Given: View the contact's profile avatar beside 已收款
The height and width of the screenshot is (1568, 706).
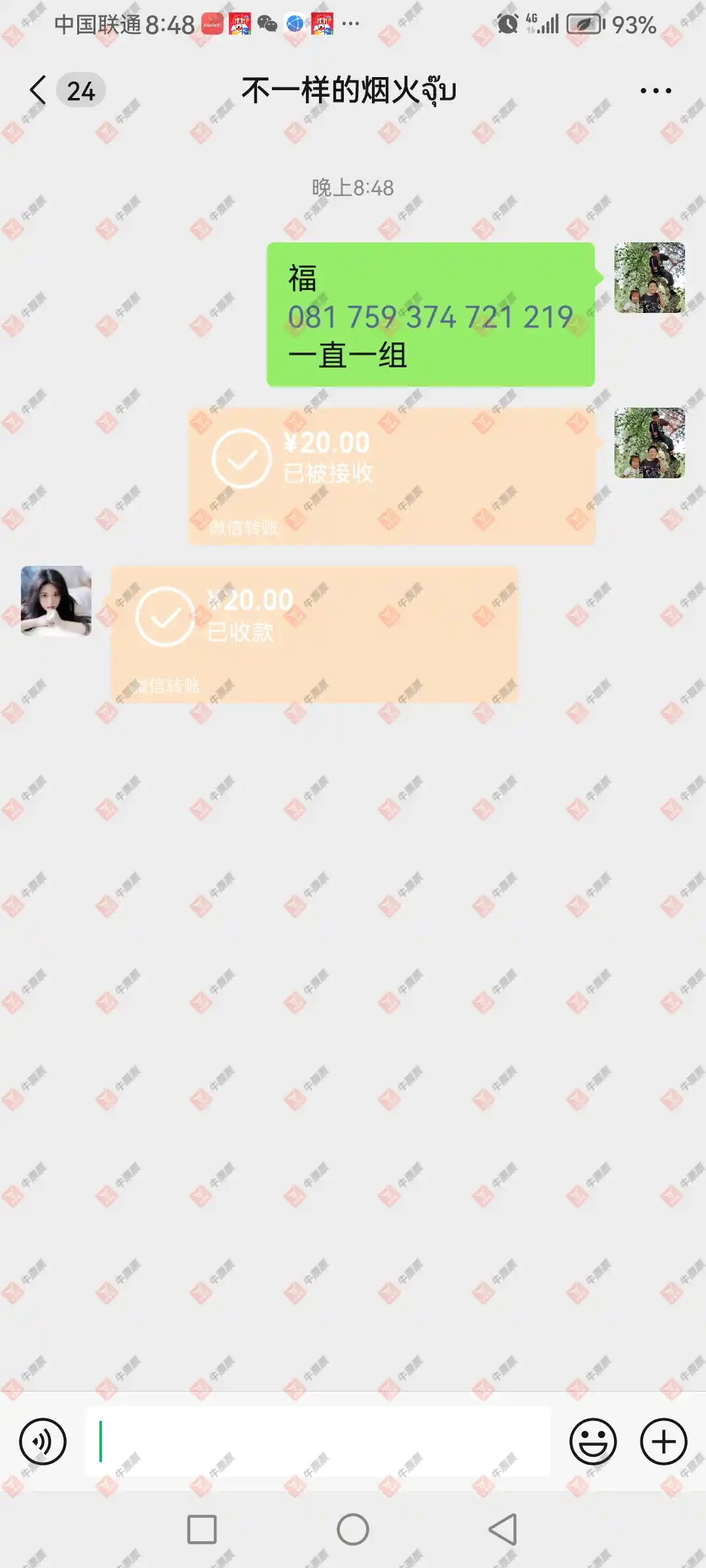Looking at the screenshot, I should [x=56, y=600].
